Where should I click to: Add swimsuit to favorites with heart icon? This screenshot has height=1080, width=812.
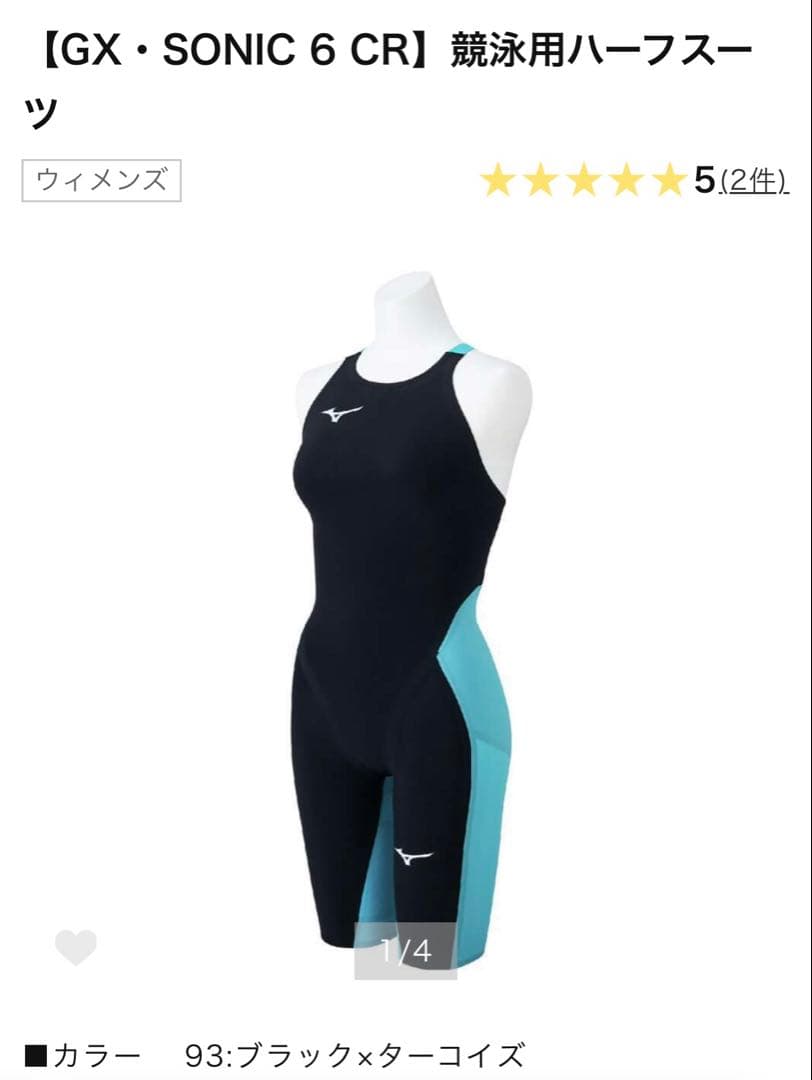76,947
